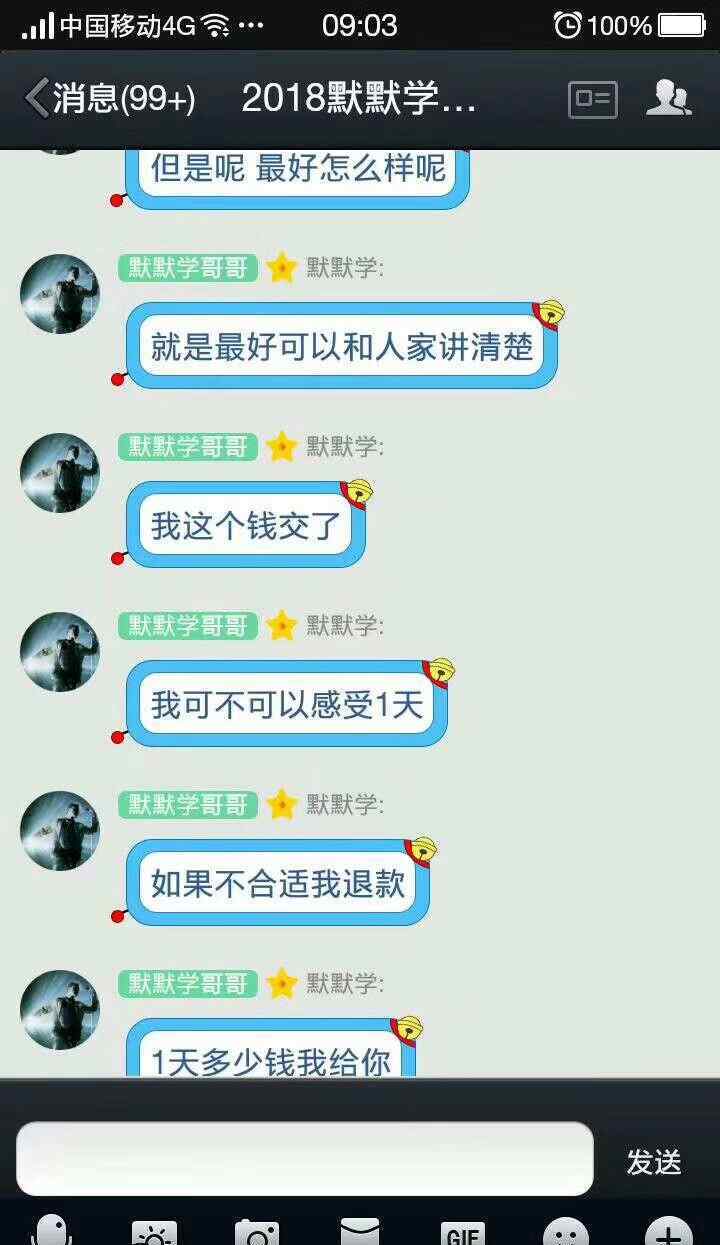
Task: Open the group card view icon
Action: pyautogui.click(x=593, y=100)
